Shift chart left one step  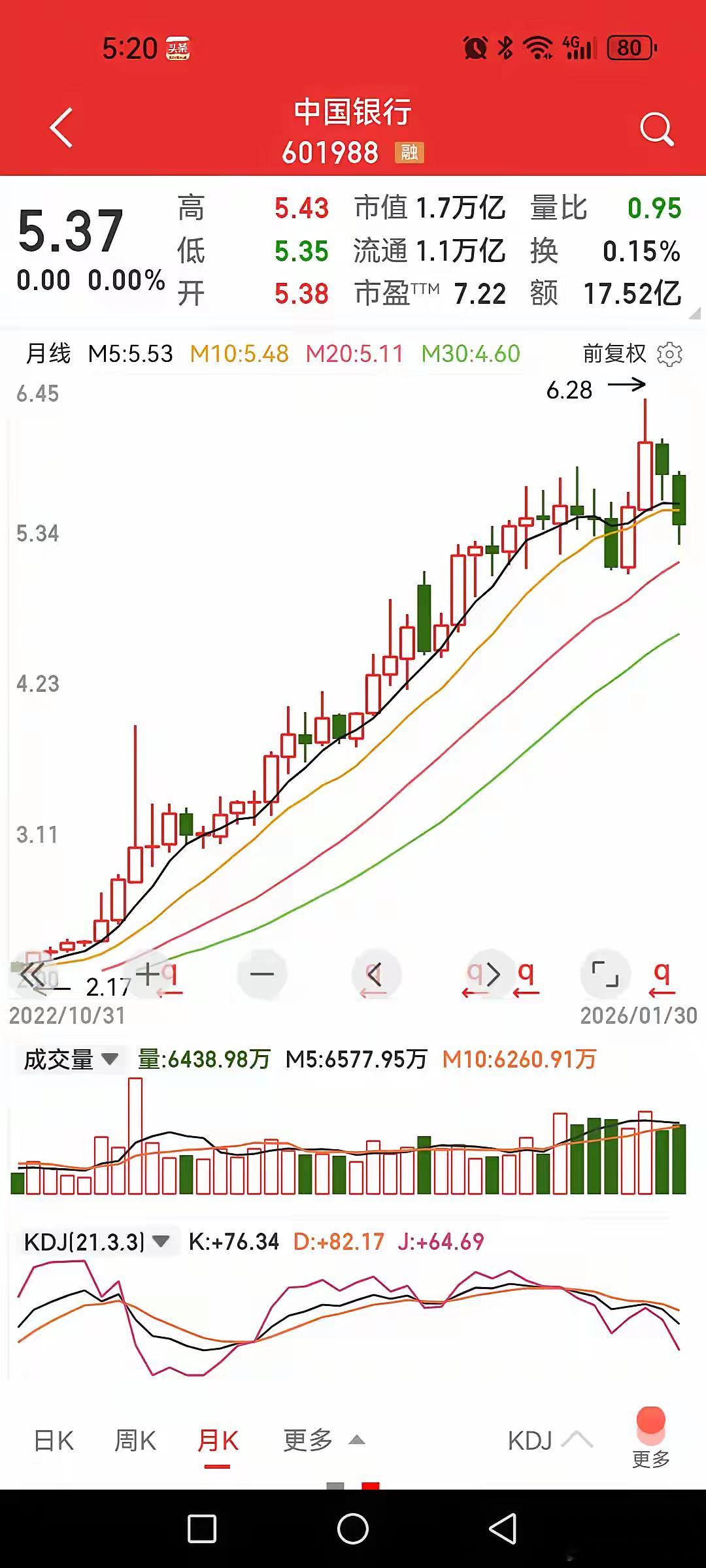pyautogui.click(x=375, y=974)
